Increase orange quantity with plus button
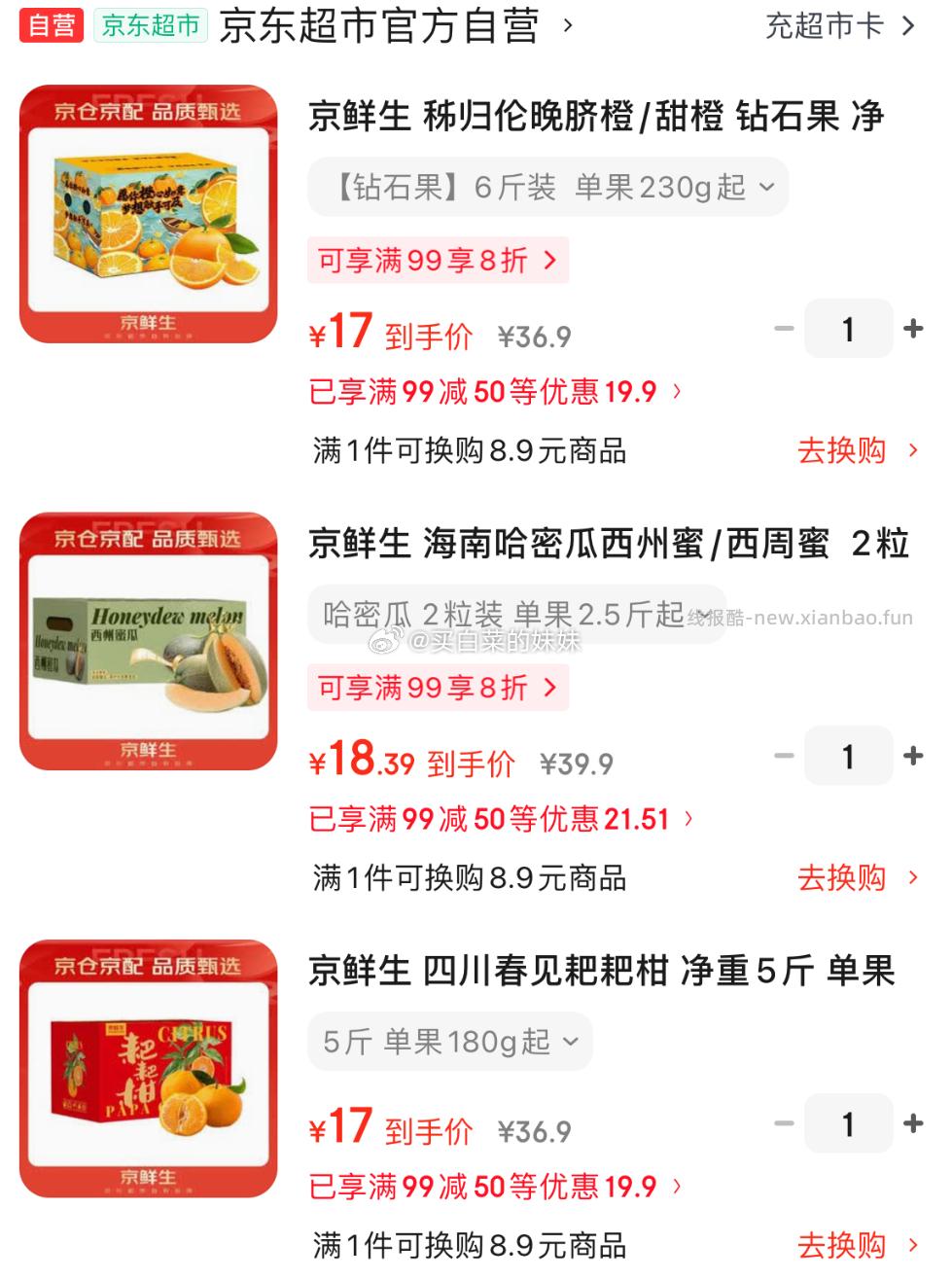 (914, 329)
